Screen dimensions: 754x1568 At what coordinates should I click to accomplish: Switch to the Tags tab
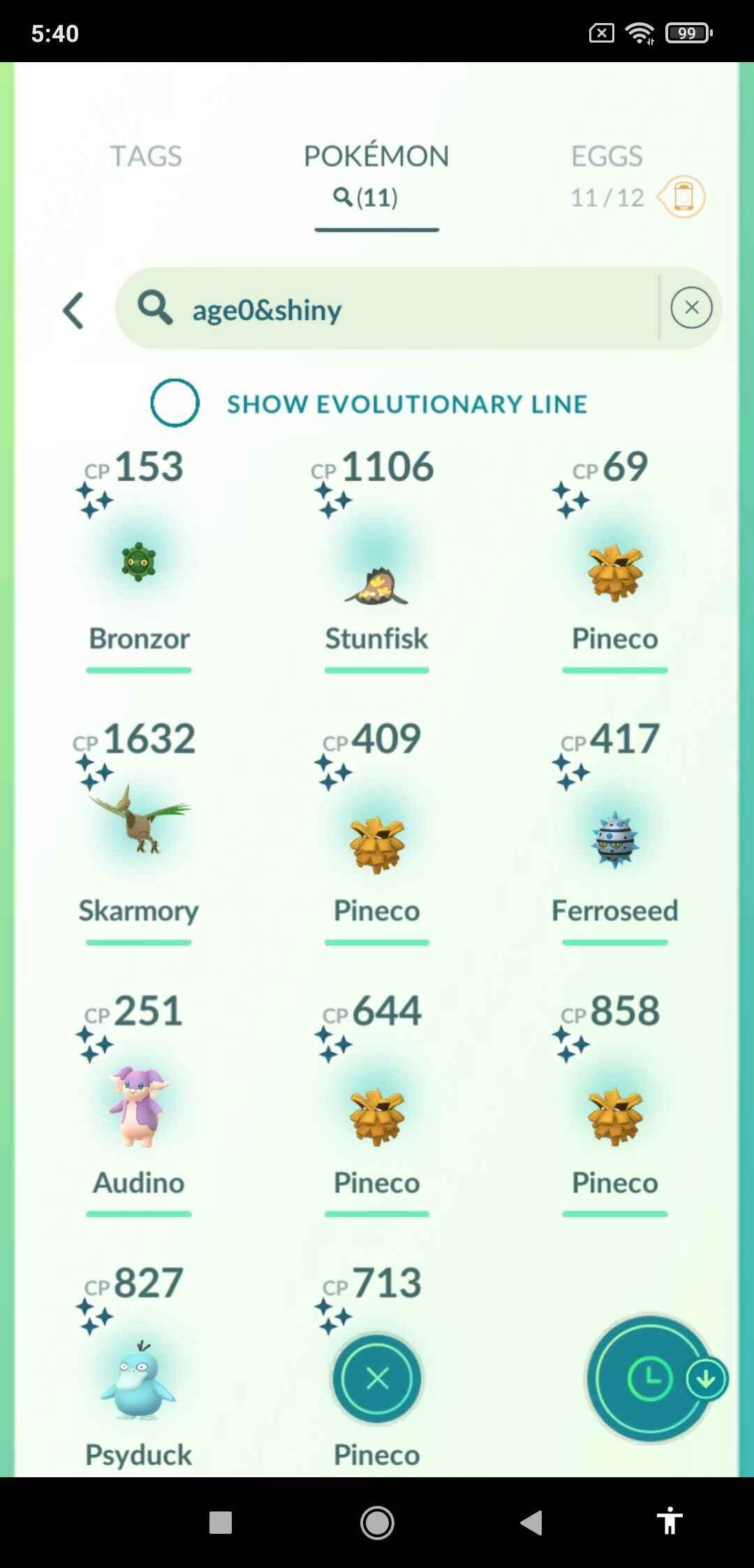point(146,156)
